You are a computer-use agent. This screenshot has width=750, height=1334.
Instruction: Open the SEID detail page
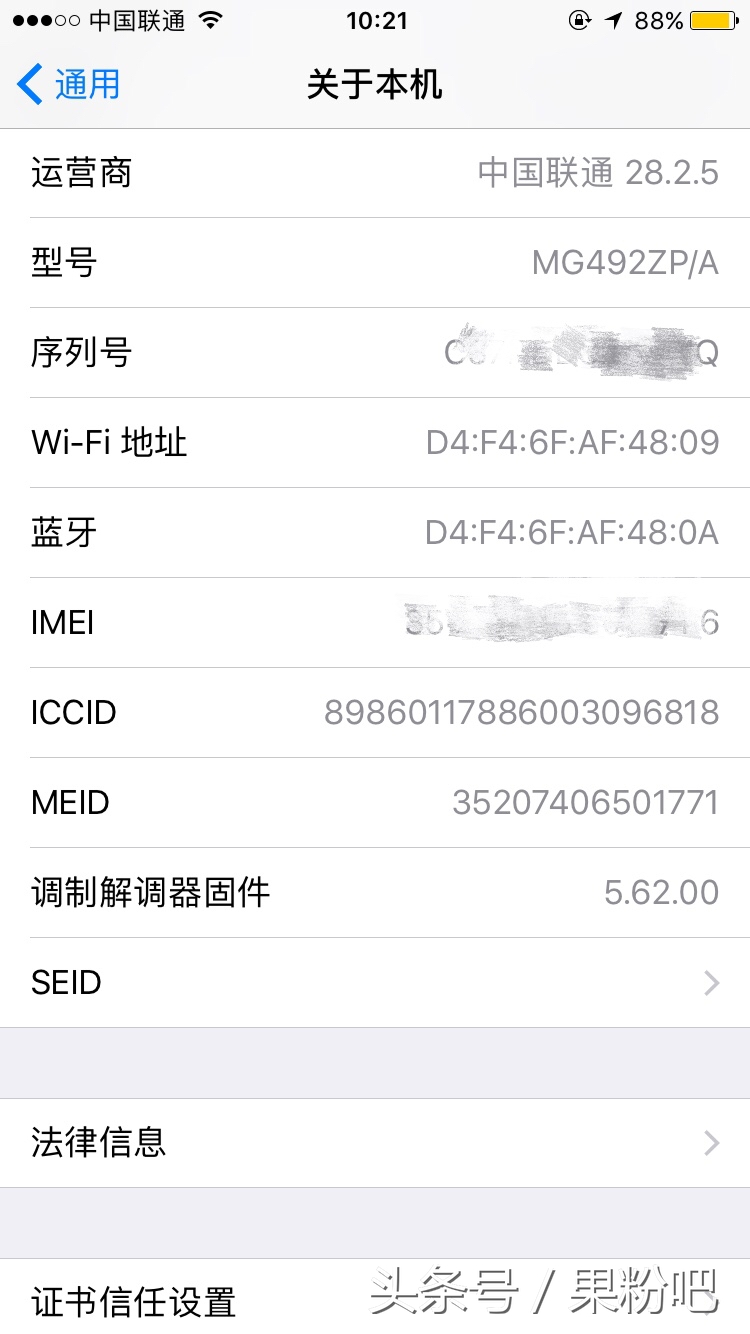[375, 982]
